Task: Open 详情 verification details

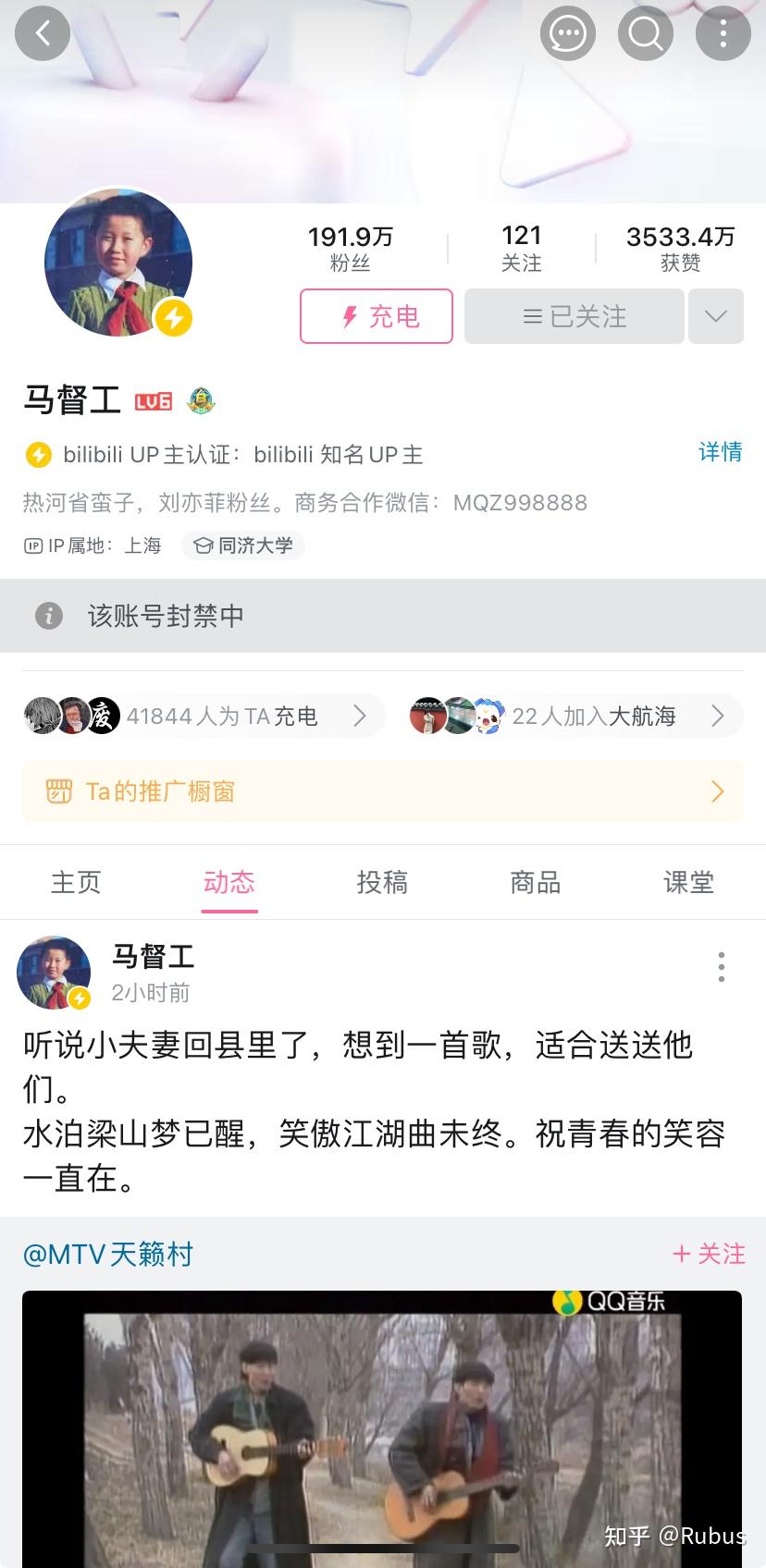Action: [x=721, y=452]
